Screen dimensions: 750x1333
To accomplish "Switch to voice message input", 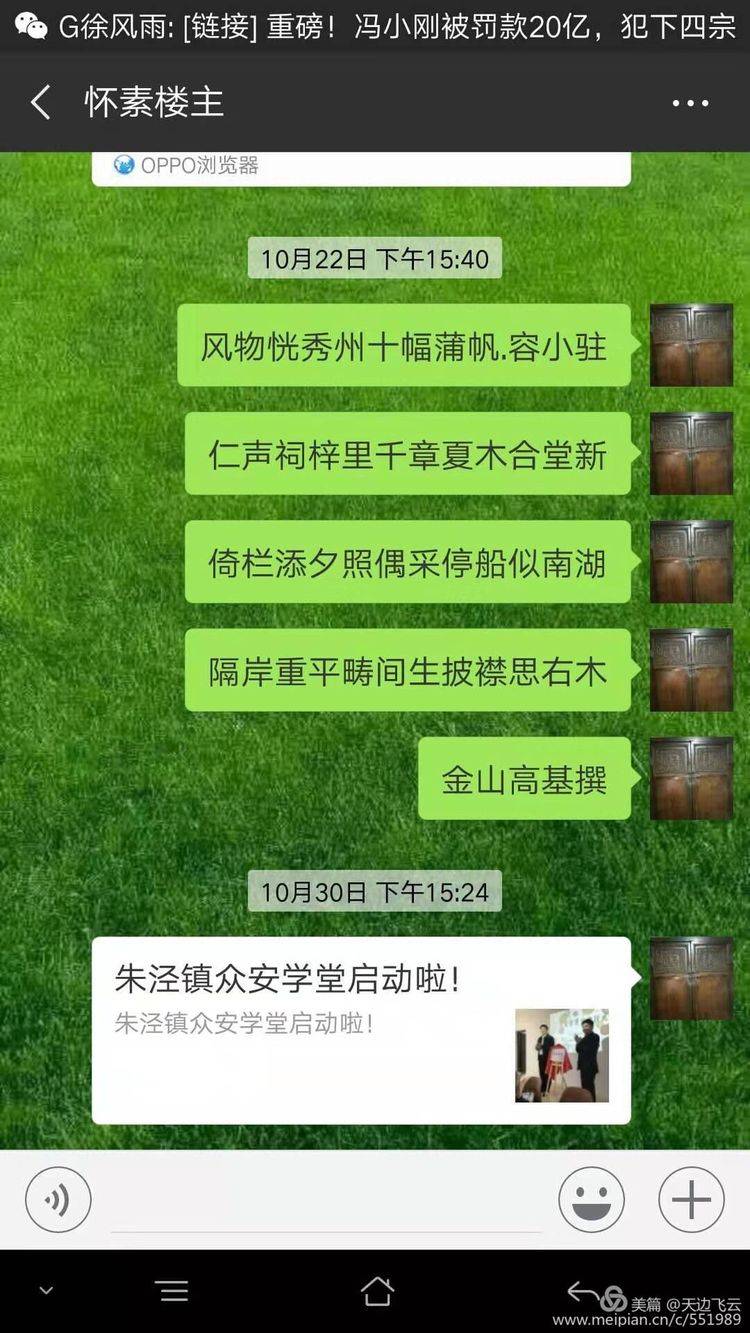I will (x=58, y=1199).
